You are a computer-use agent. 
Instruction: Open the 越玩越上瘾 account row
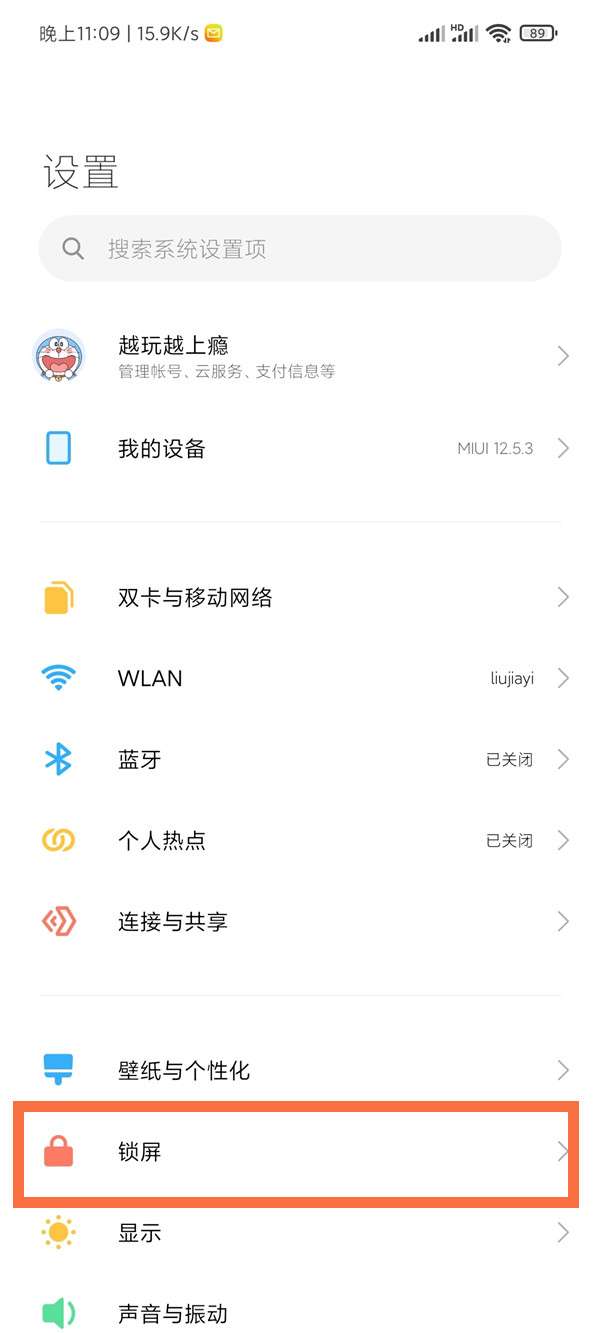coord(300,356)
